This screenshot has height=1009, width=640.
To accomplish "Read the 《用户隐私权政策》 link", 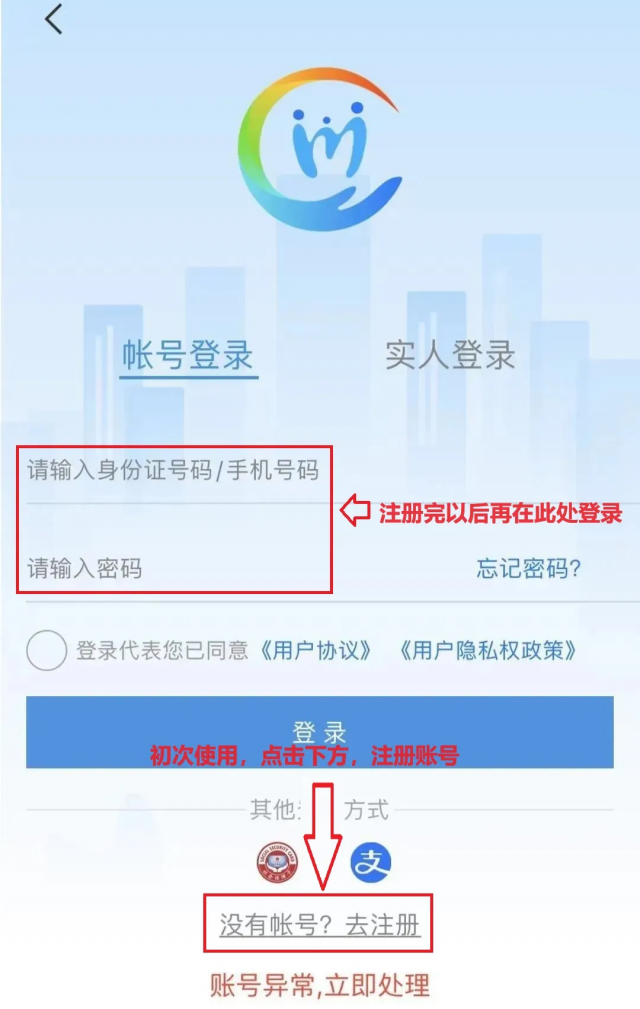I will pos(487,651).
